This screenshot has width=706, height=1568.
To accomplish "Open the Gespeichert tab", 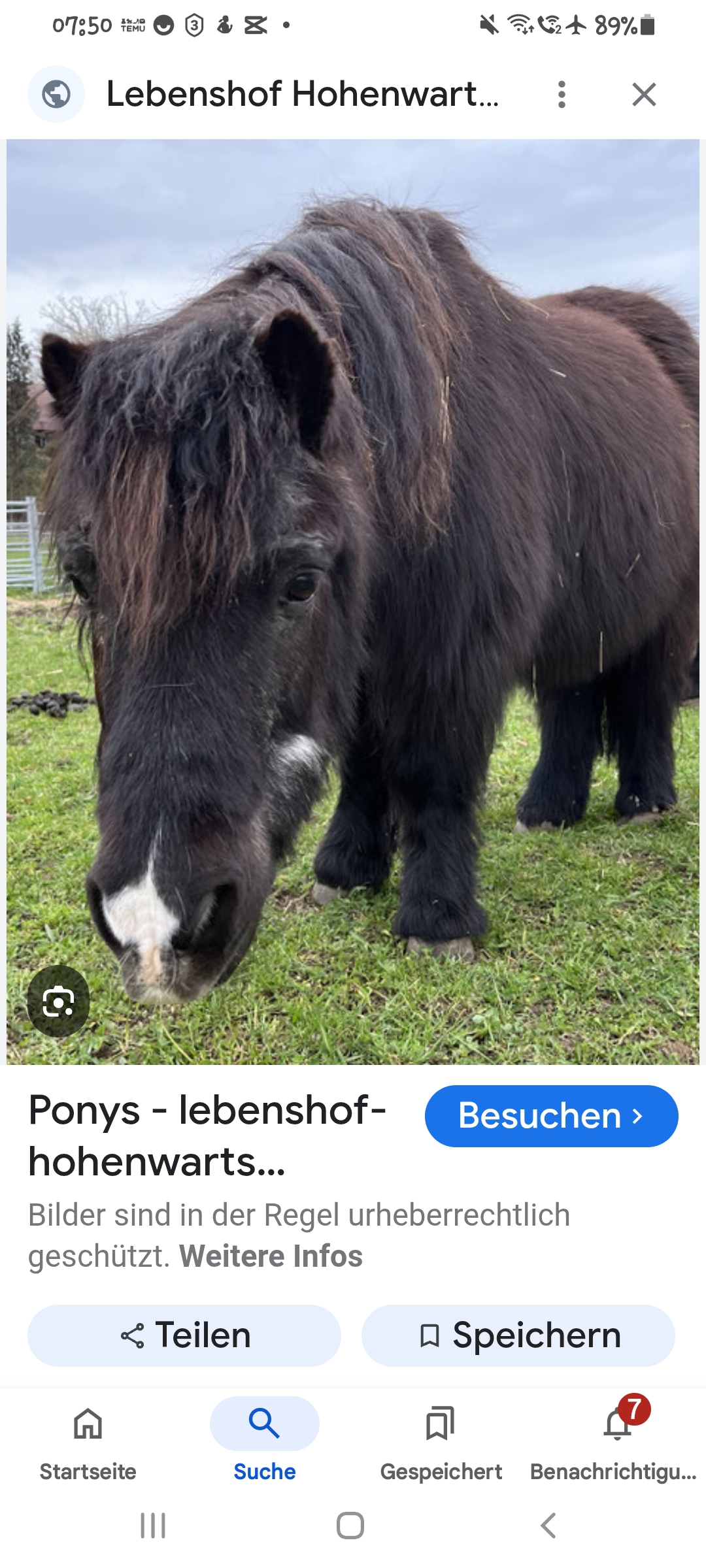I will coord(441,1439).
